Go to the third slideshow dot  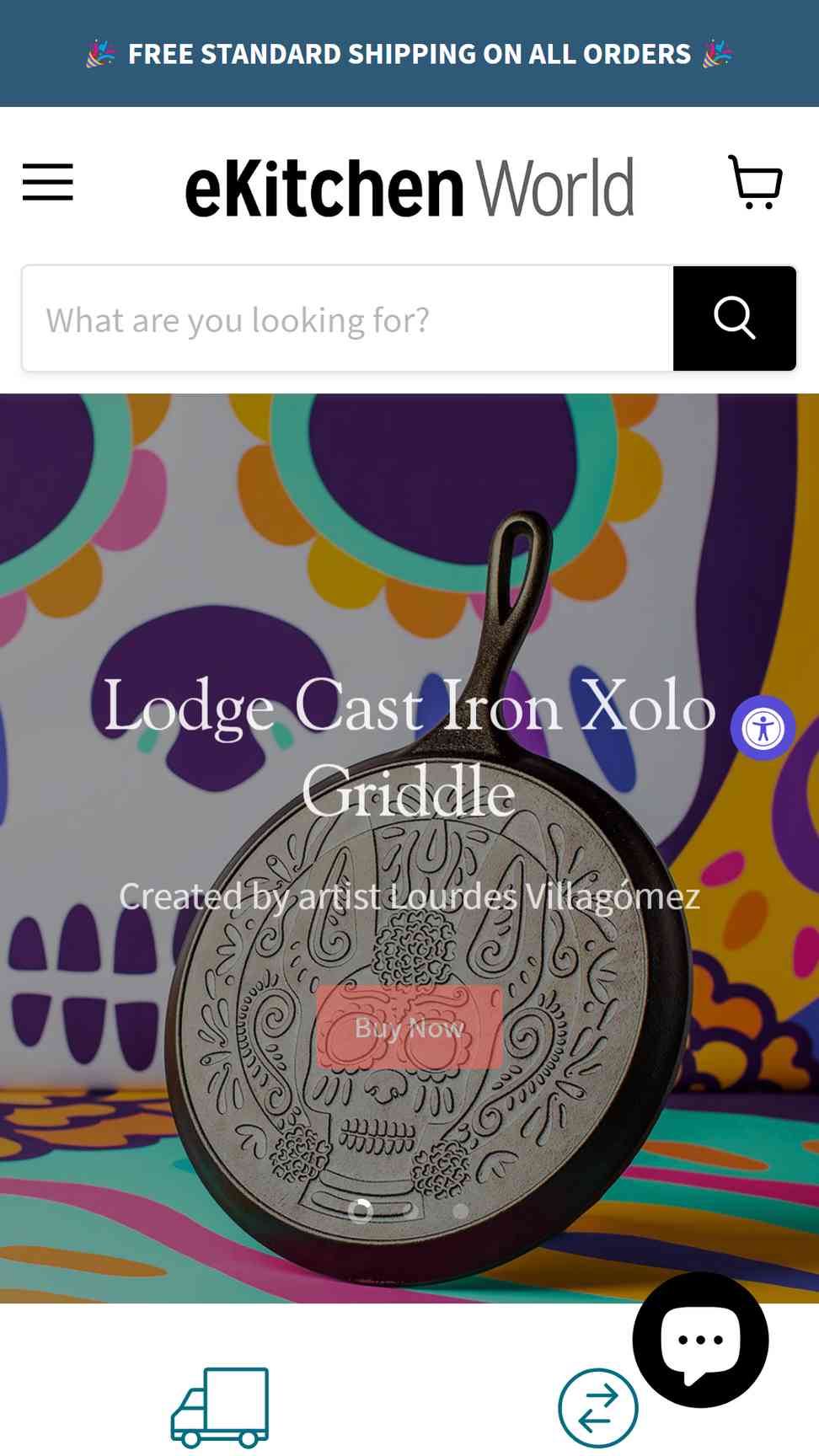(460, 1211)
